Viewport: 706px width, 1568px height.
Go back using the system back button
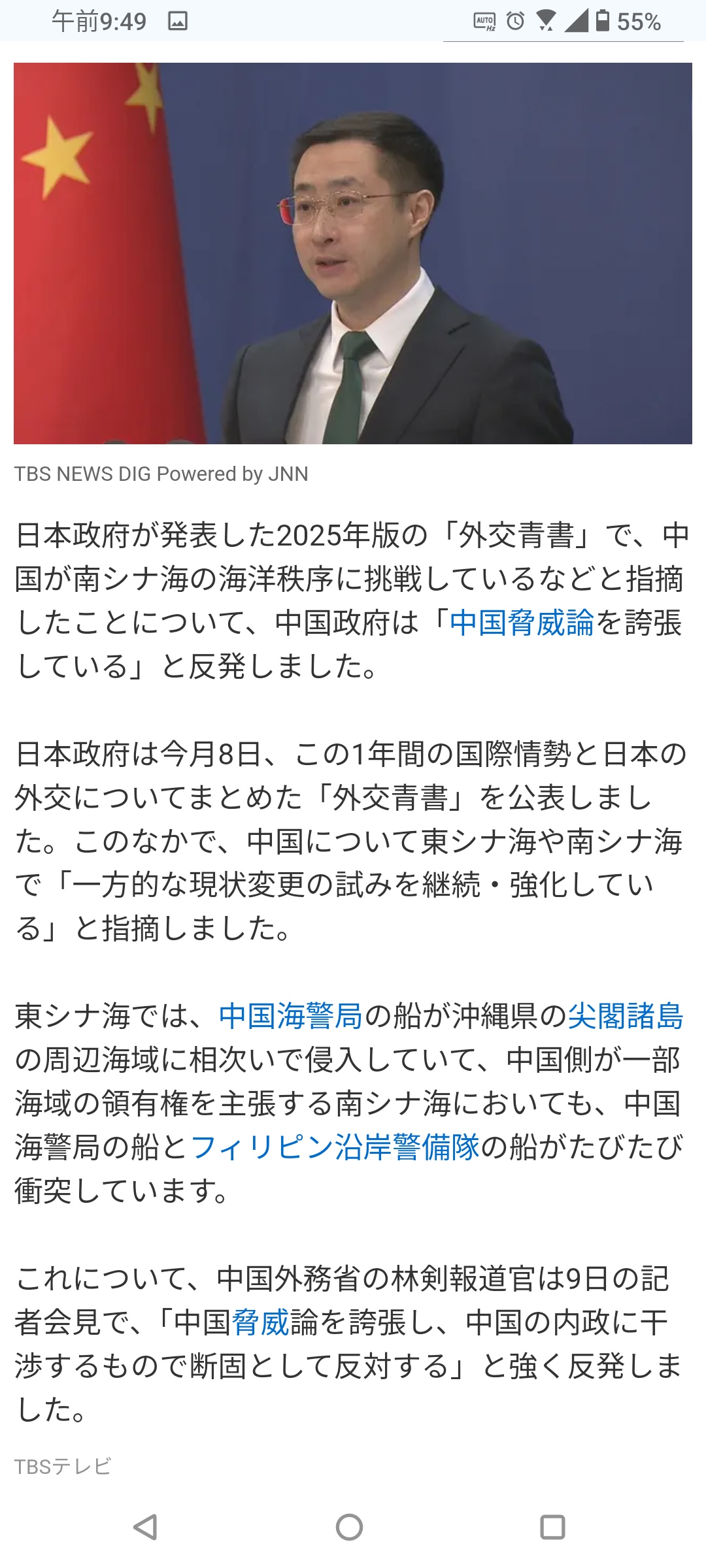(145, 1527)
